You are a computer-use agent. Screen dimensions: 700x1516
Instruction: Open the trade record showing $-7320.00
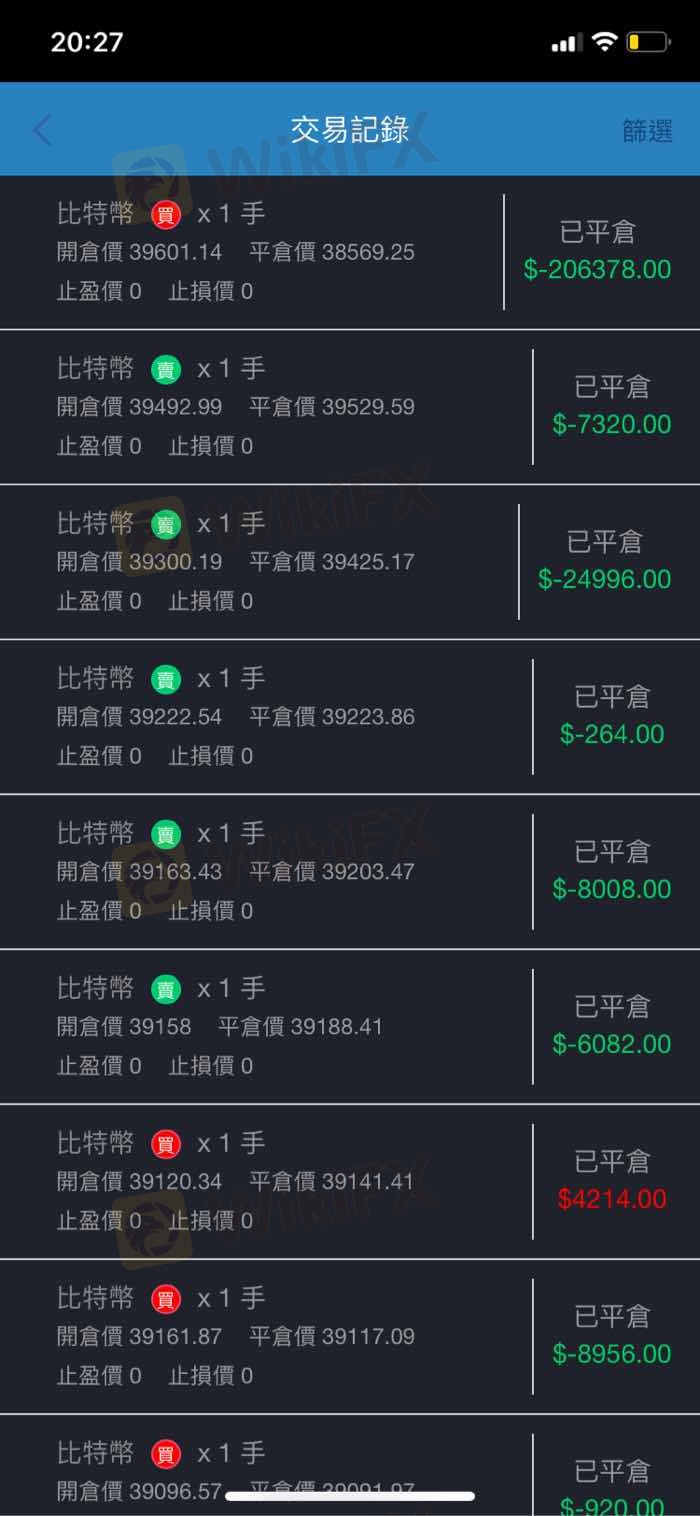pyautogui.click(x=350, y=407)
